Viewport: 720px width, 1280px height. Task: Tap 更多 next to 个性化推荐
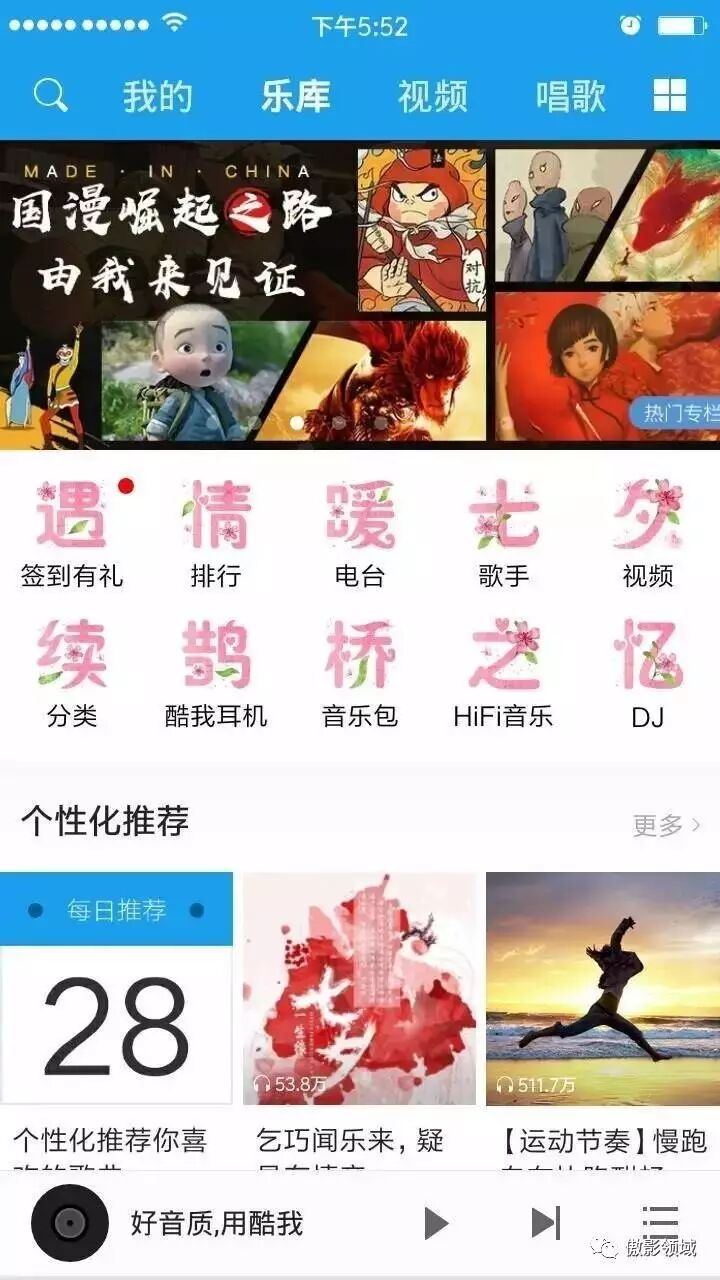(666, 825)
